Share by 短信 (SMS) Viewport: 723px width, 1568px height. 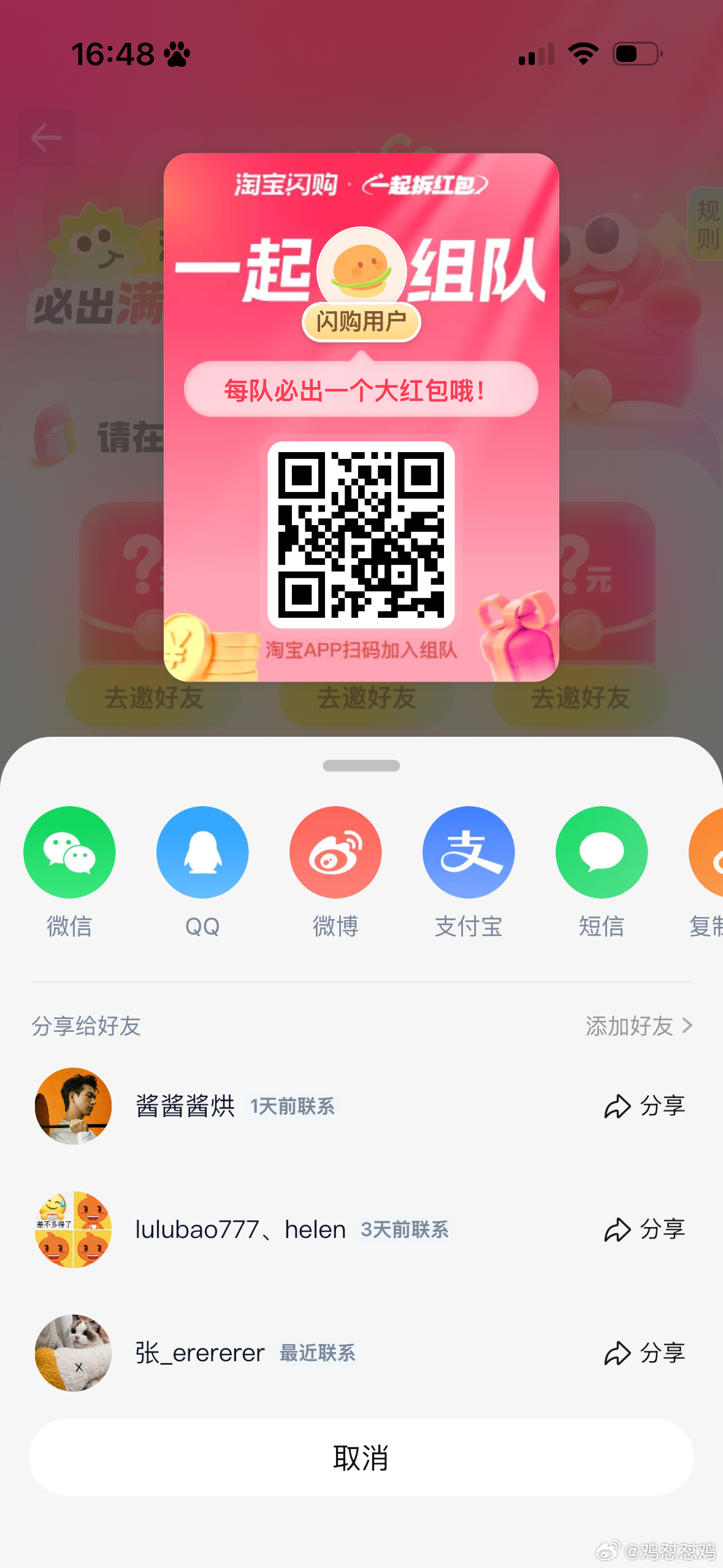tap(602, 853)
